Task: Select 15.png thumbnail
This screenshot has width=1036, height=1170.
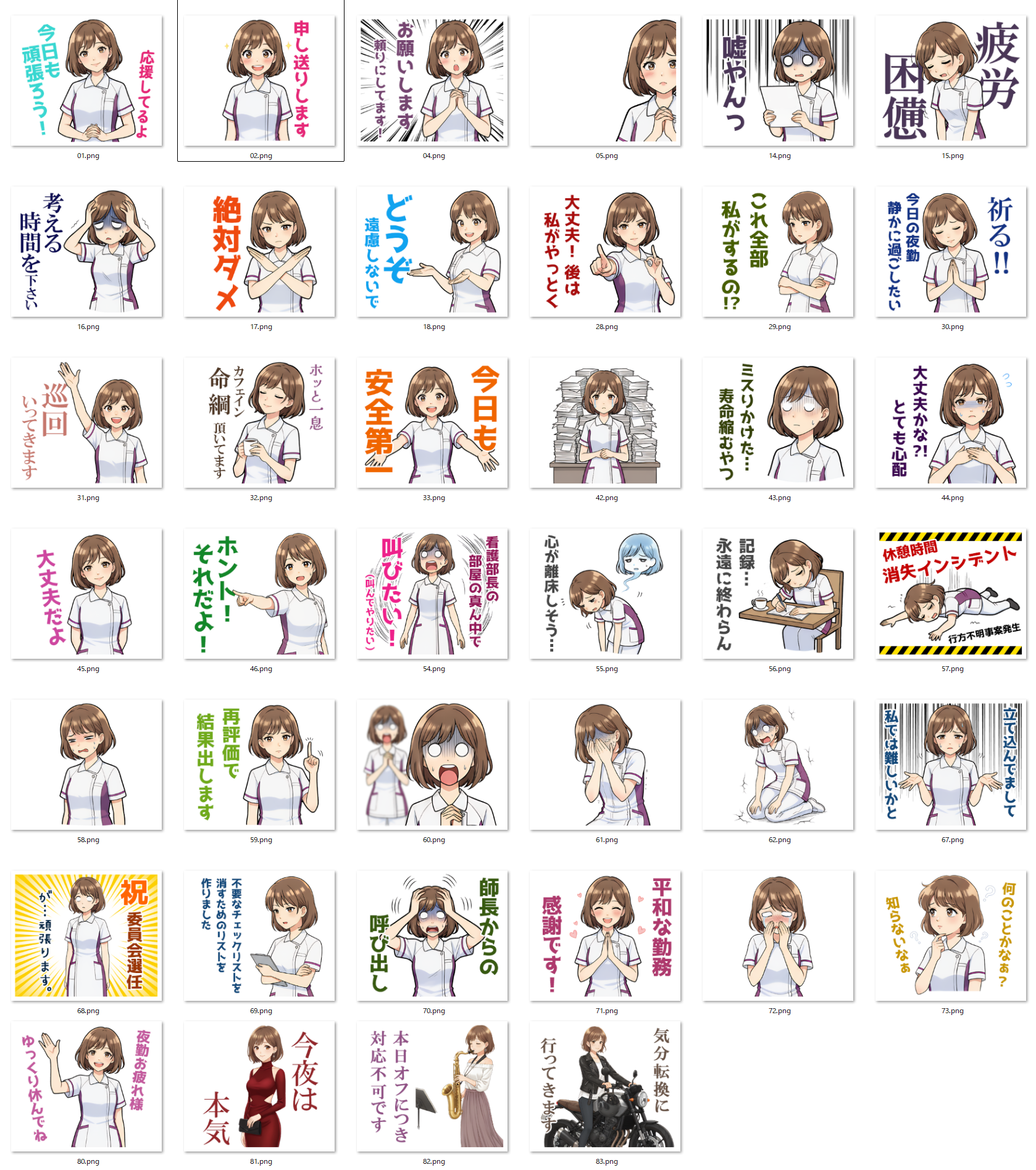Action: [951, 81]
